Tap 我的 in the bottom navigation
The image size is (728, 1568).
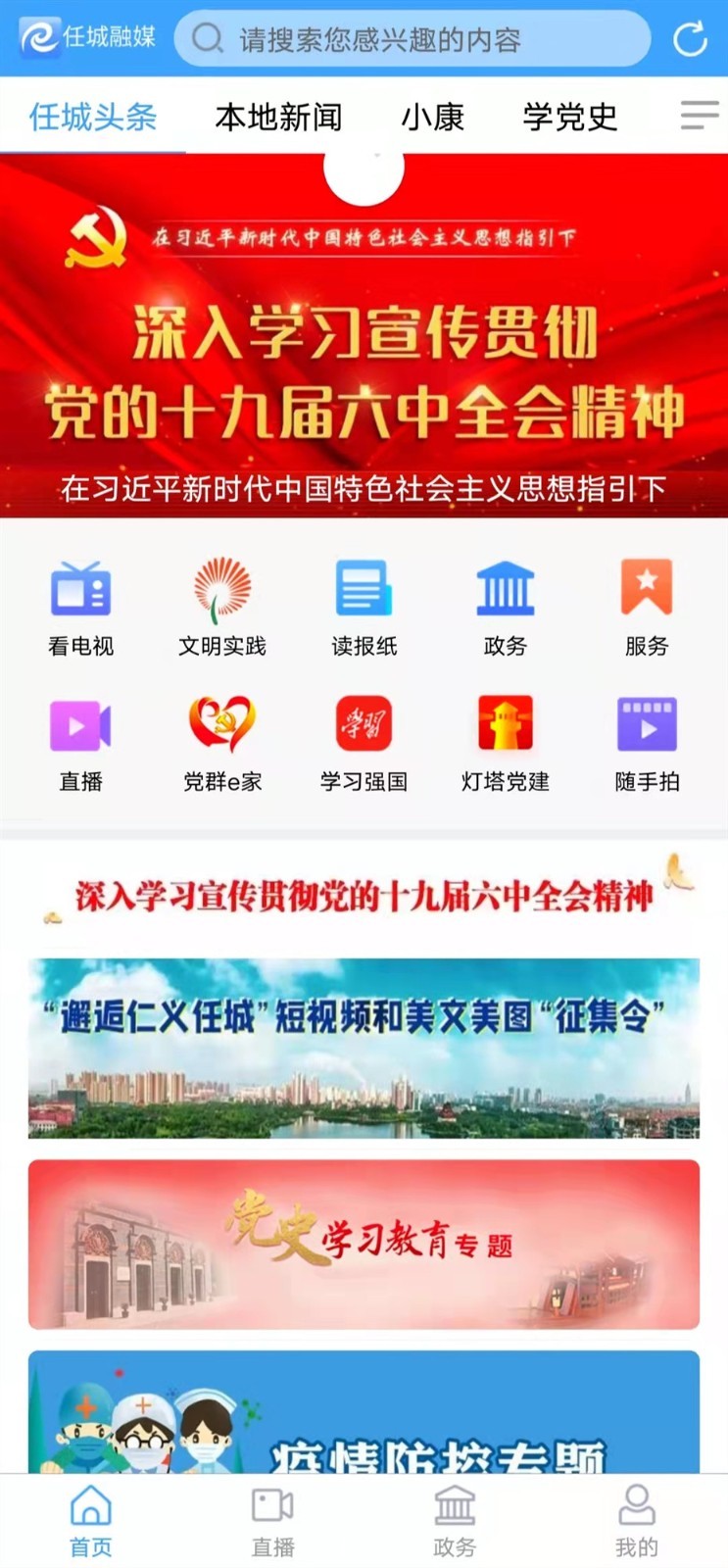tap(638, 1514)
